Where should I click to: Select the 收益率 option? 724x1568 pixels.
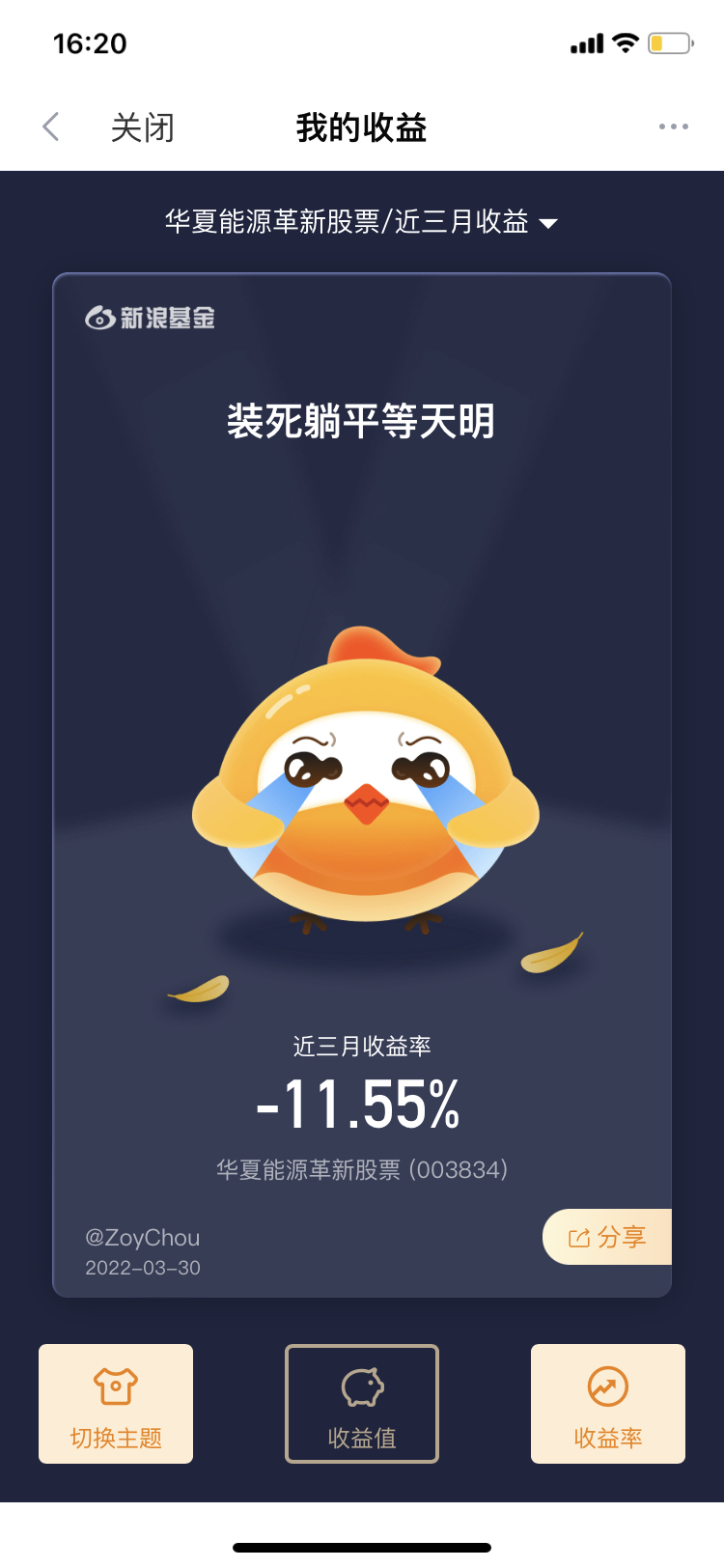tap(608, 1404)
